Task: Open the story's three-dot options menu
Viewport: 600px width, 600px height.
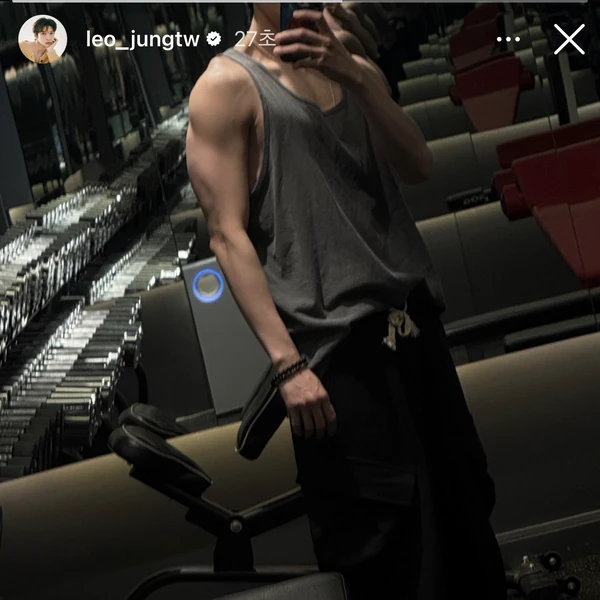Action: 508,40
